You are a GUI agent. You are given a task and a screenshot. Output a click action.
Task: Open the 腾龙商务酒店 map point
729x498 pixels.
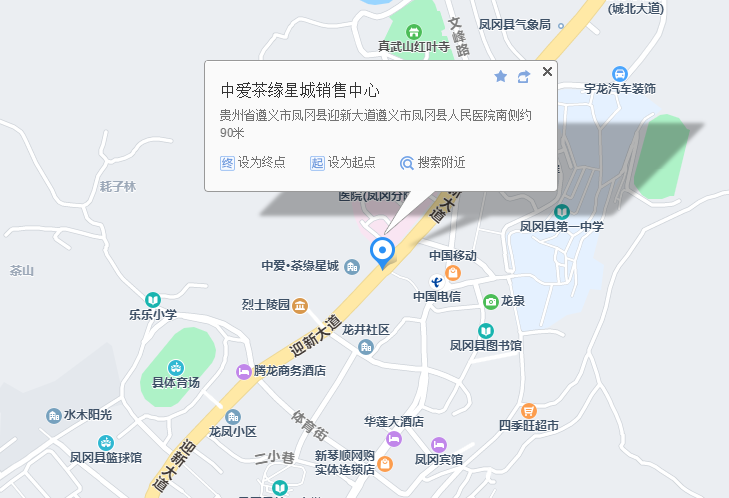244,371
